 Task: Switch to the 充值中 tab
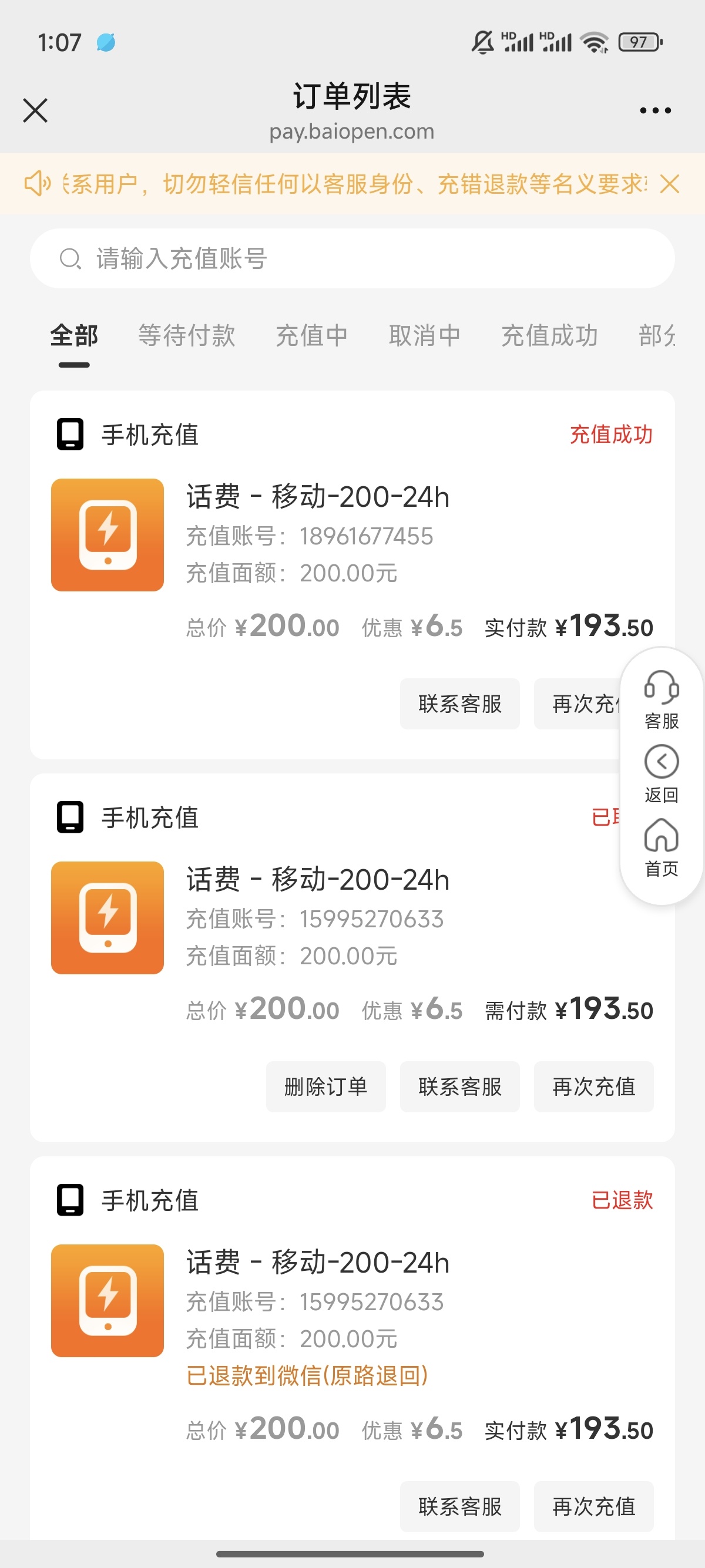tap(311, 335)
